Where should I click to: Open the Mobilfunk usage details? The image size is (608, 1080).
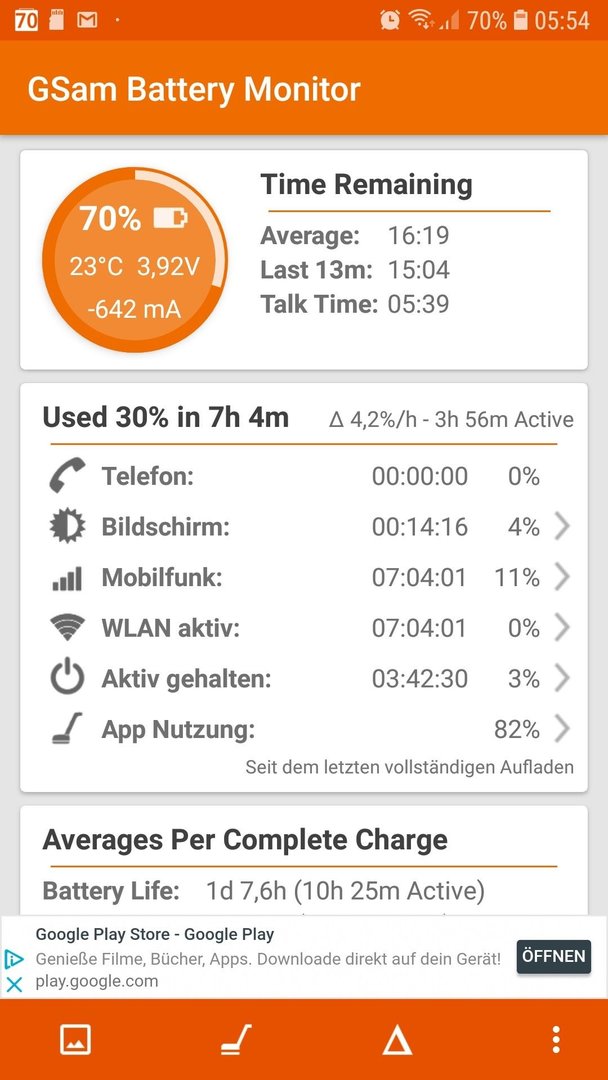click(x=304, y=577)
